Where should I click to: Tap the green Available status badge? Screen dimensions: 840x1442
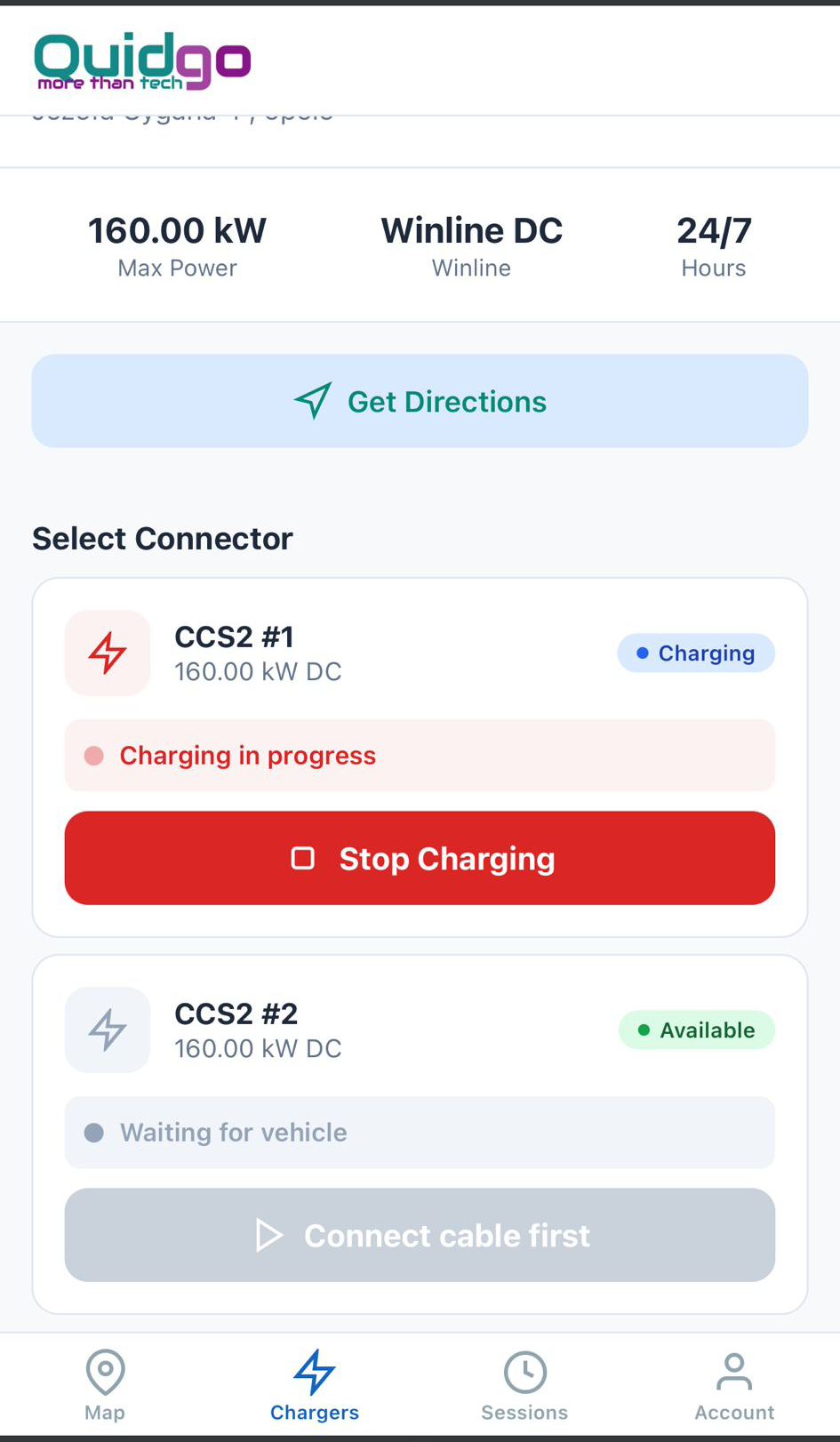(x=697, y=1029)
